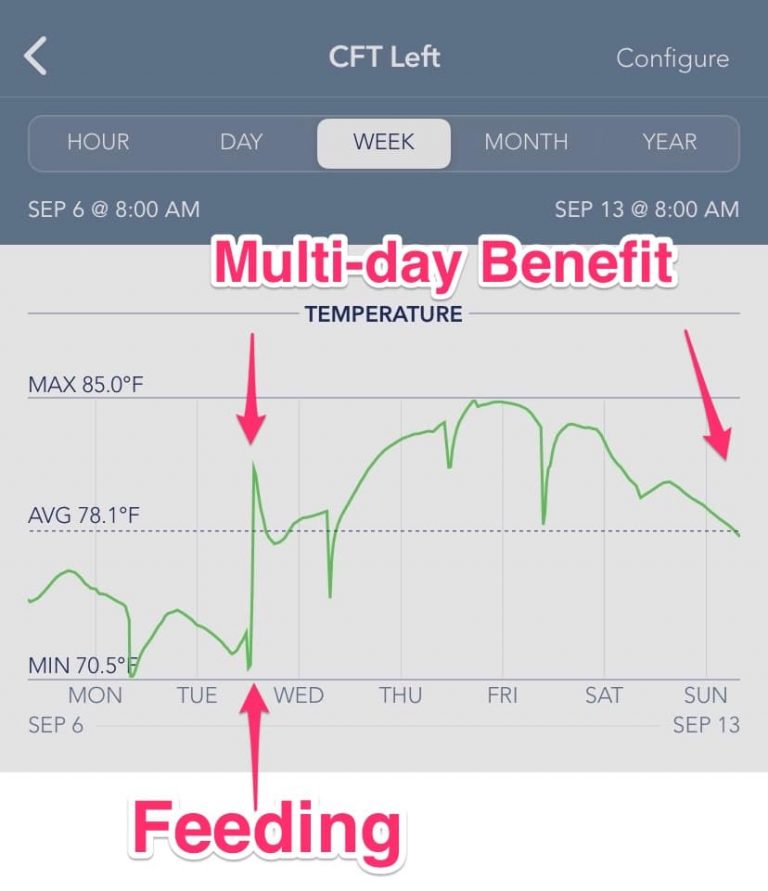The image size is (768, 891).
Task: Switch to the MONTH view
Action: click(526, 142)
